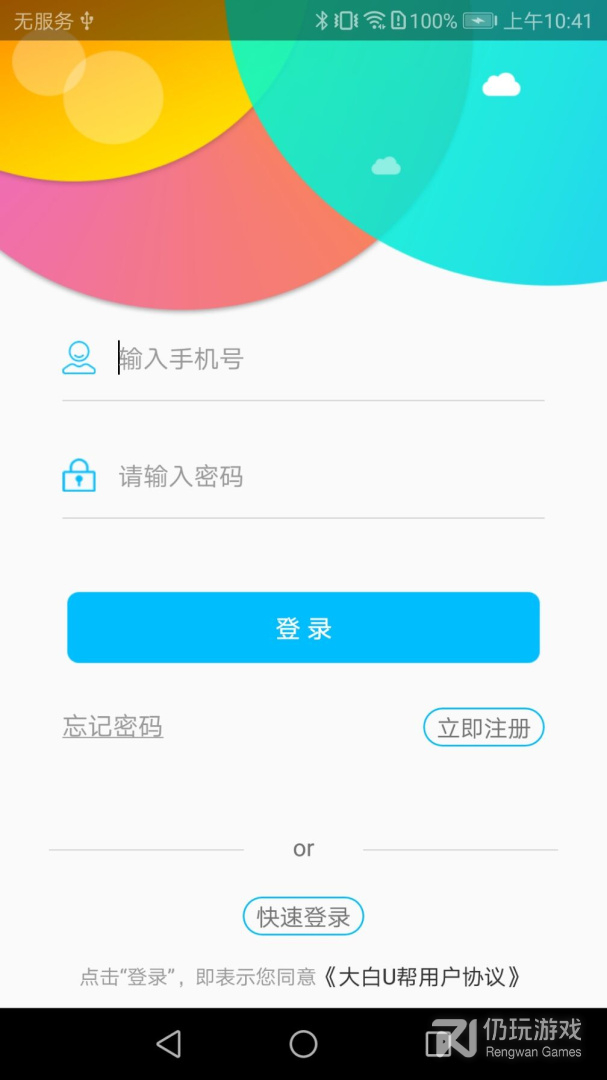607x1080 pixels.
Task: Tap 立即注册 to register now
Action: tap(483, 728)
